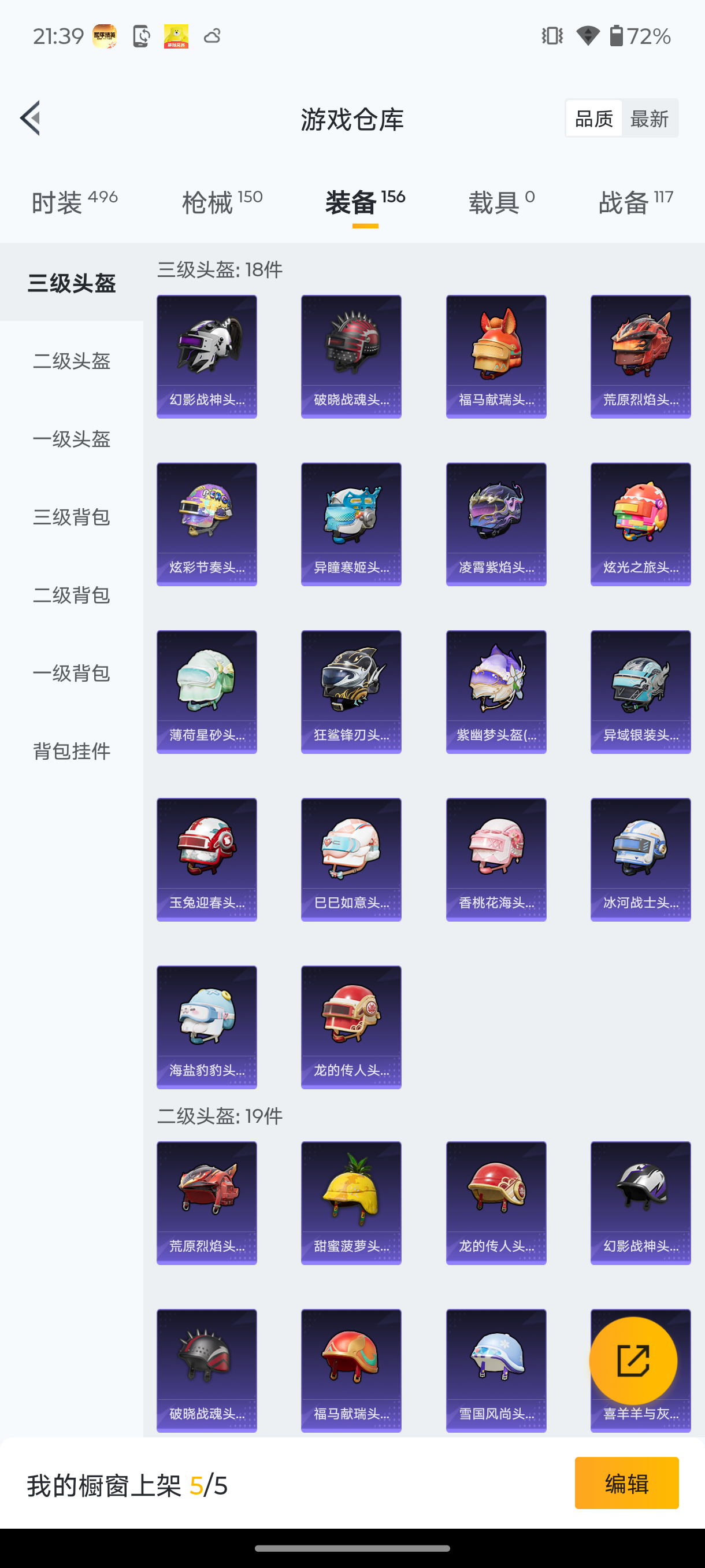Enable 品质 sorting mode
This screenshot has width=705, height=1568.
[x=593, y=117]
